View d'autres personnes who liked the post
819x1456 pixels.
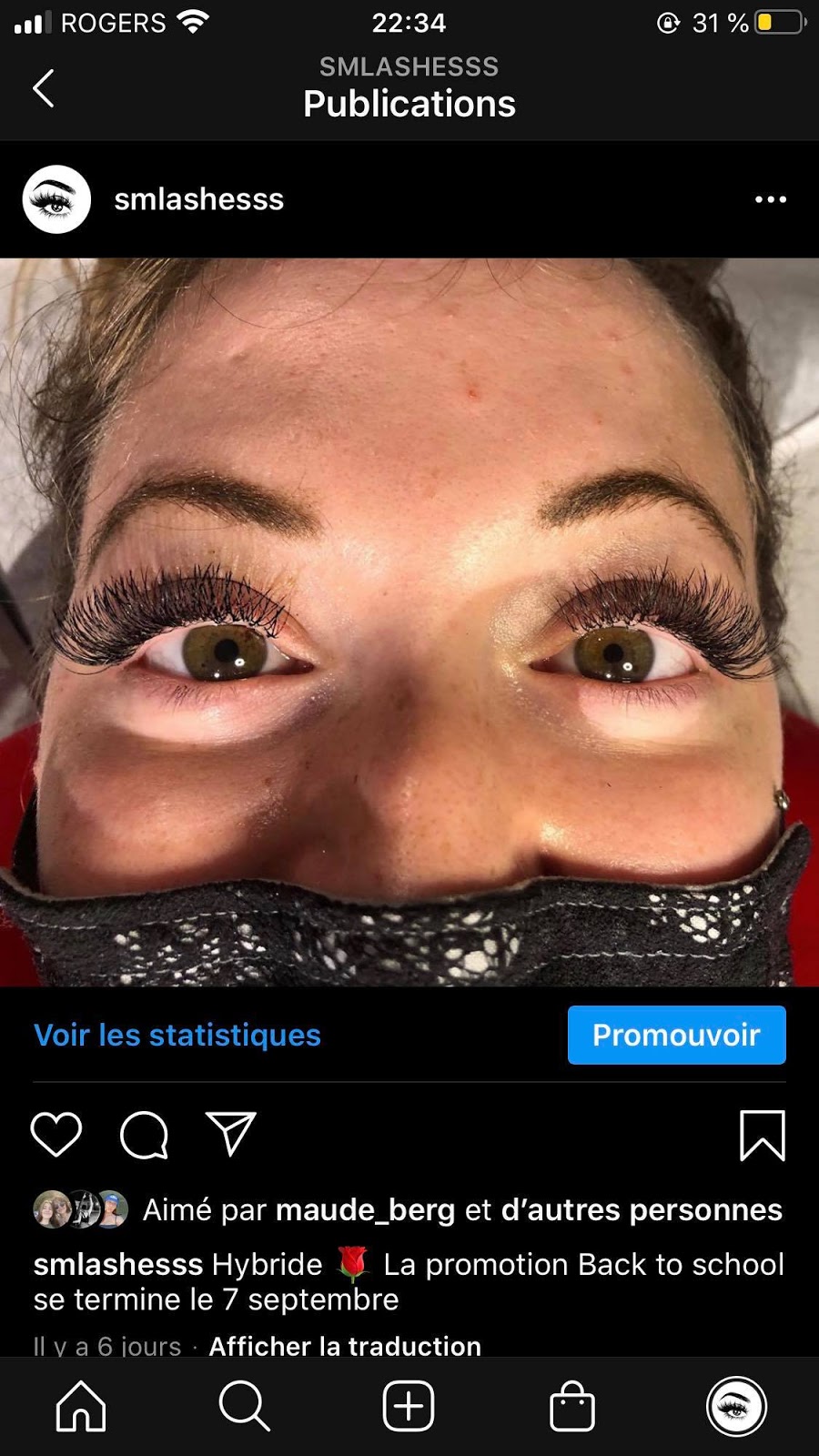click(x=642, y=1209)
